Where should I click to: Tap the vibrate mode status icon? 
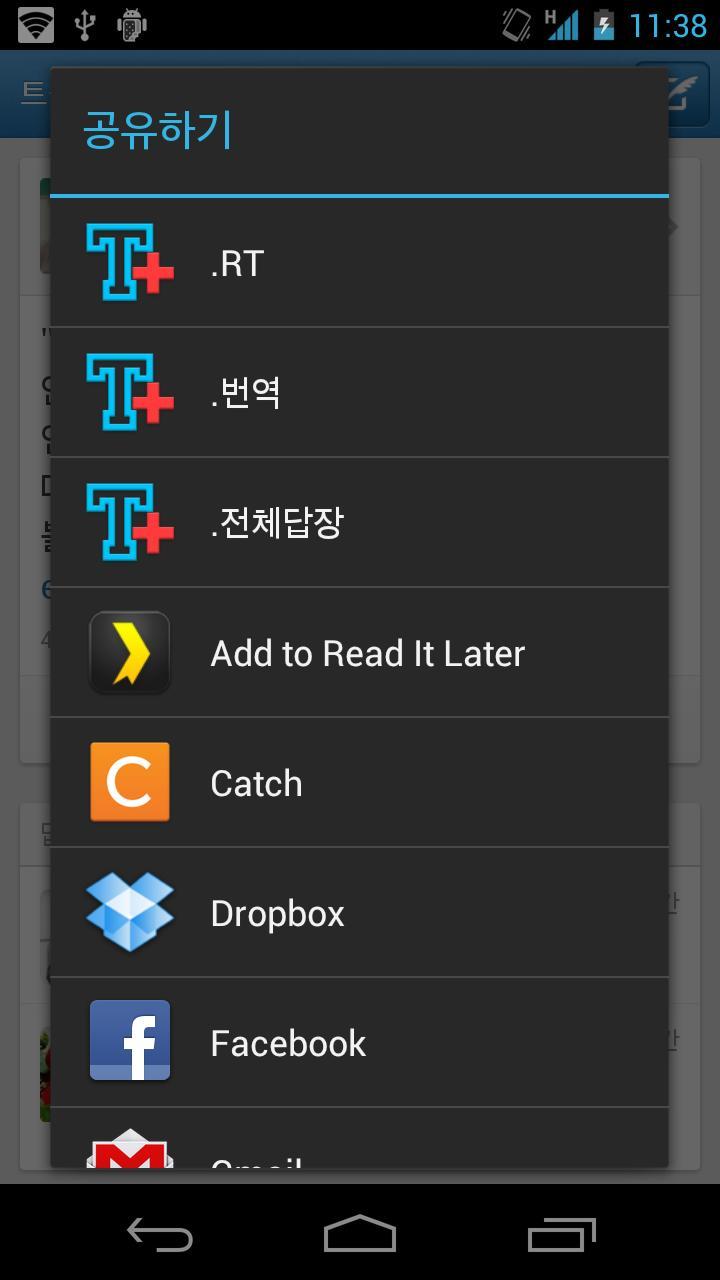[515, 24]
